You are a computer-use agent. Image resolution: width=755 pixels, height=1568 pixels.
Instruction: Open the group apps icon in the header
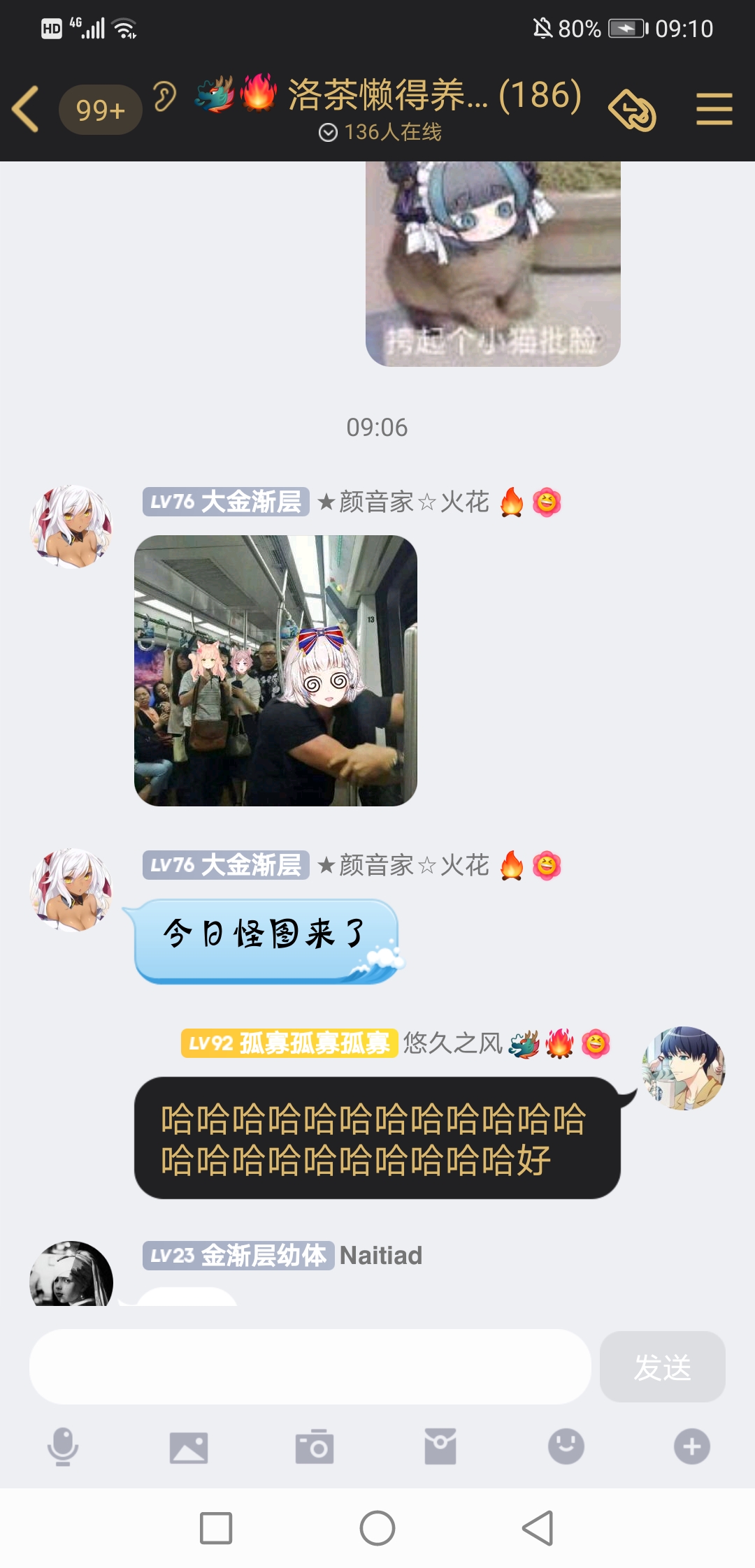coord(632,110)
